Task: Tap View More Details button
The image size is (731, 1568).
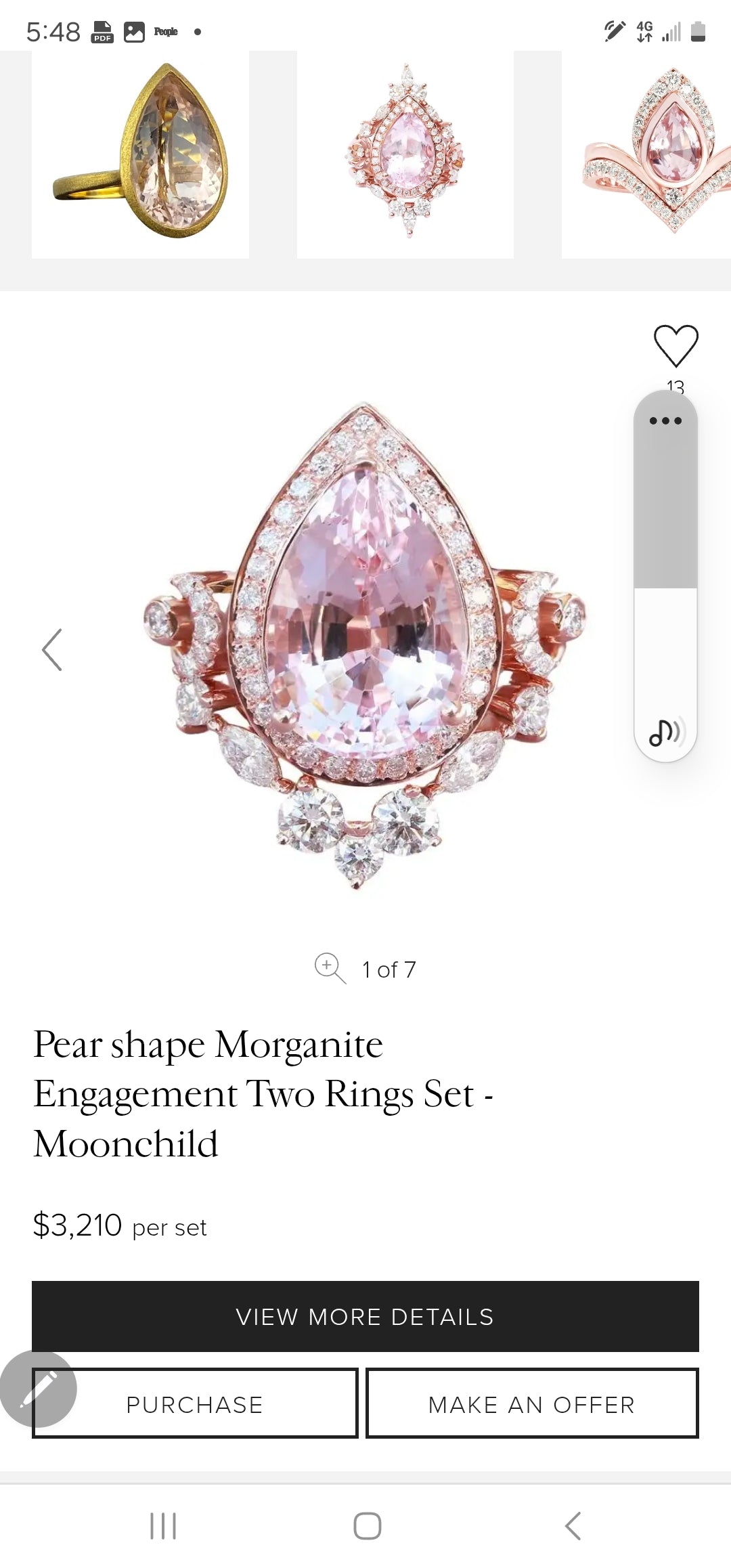Action: 365,1317
